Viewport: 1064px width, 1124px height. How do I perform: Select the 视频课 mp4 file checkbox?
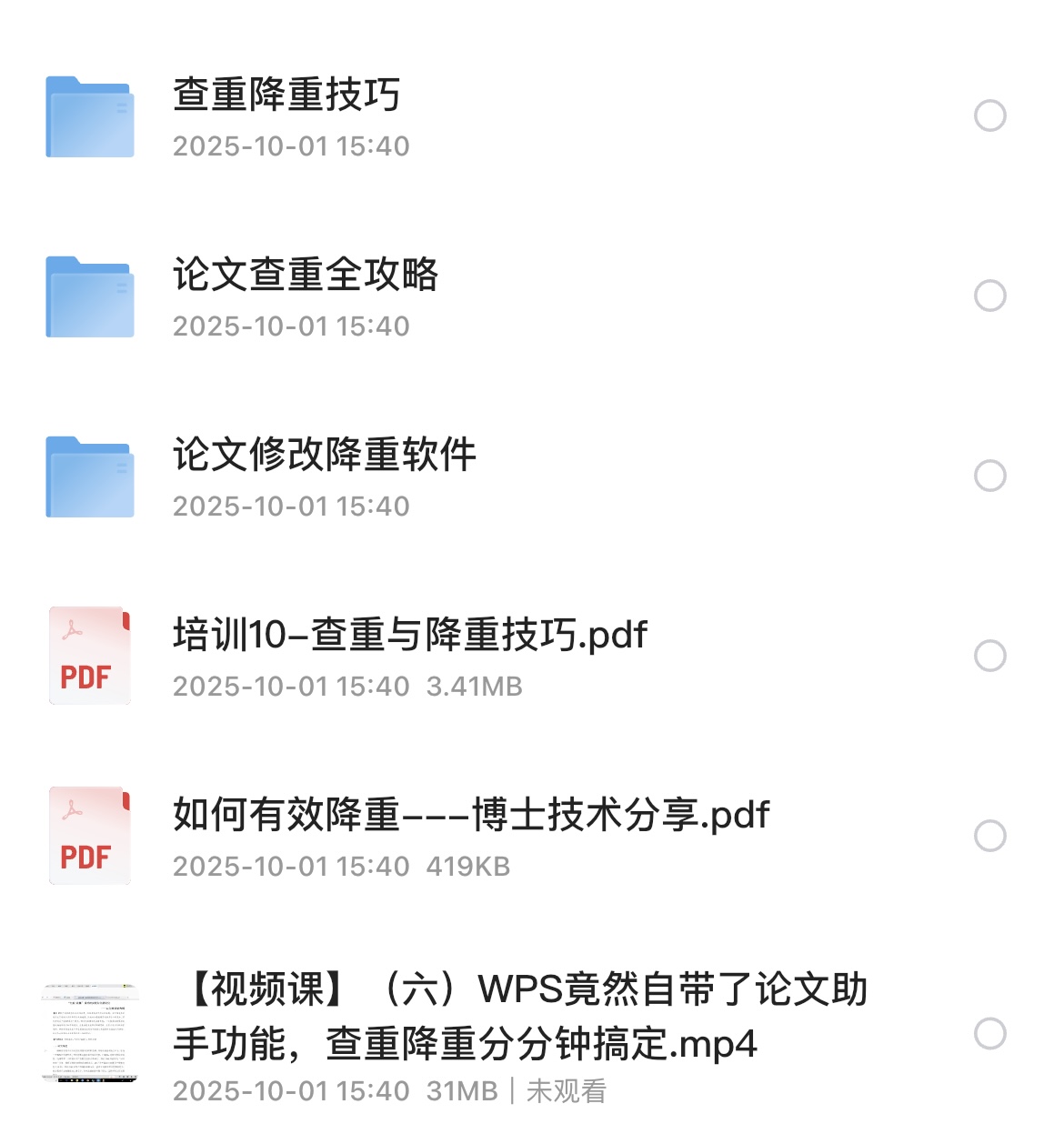[x=989, y=1034]
